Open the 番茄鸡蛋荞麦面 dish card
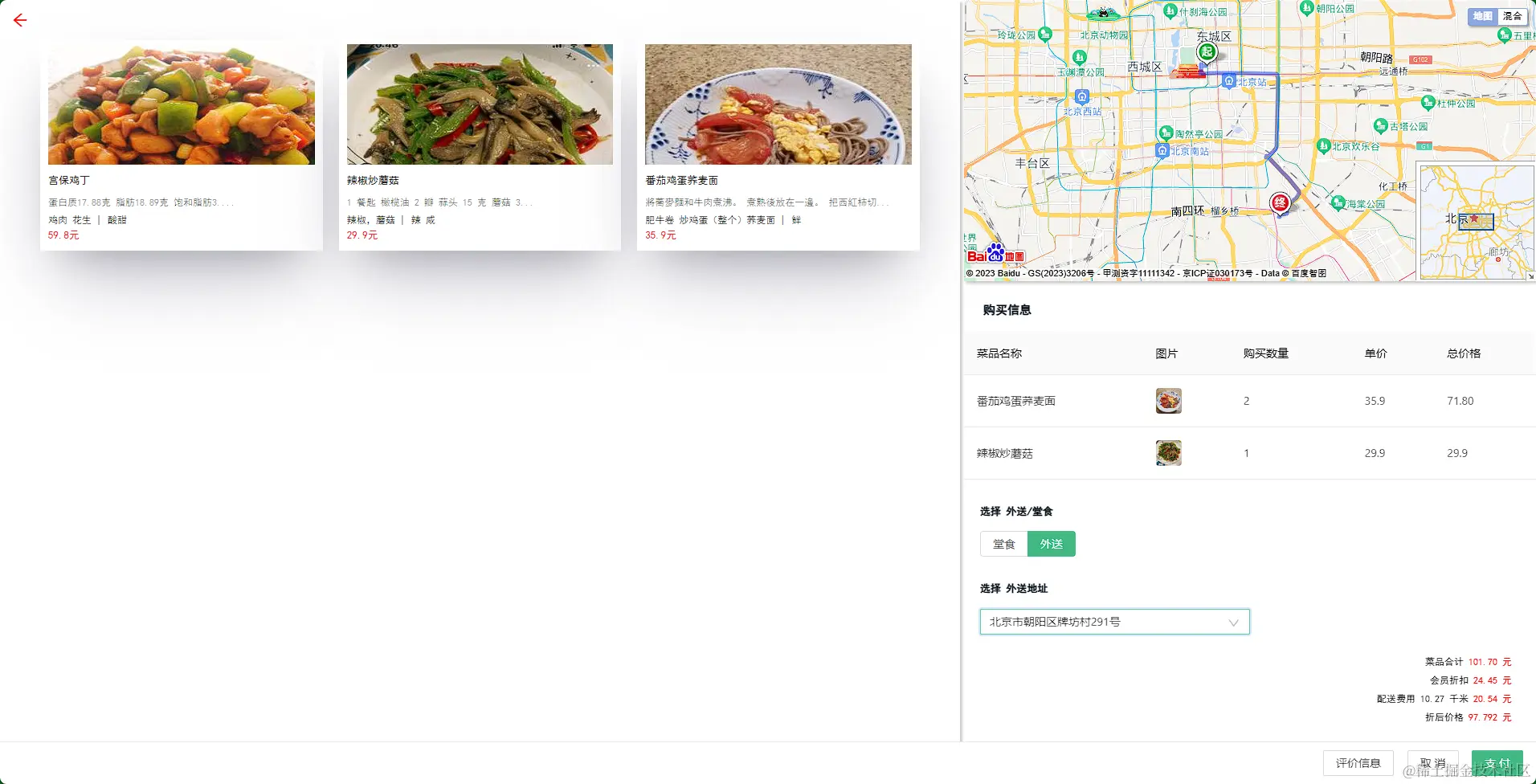Viewport: 1536px width, 784px height. tap(778, 145)
